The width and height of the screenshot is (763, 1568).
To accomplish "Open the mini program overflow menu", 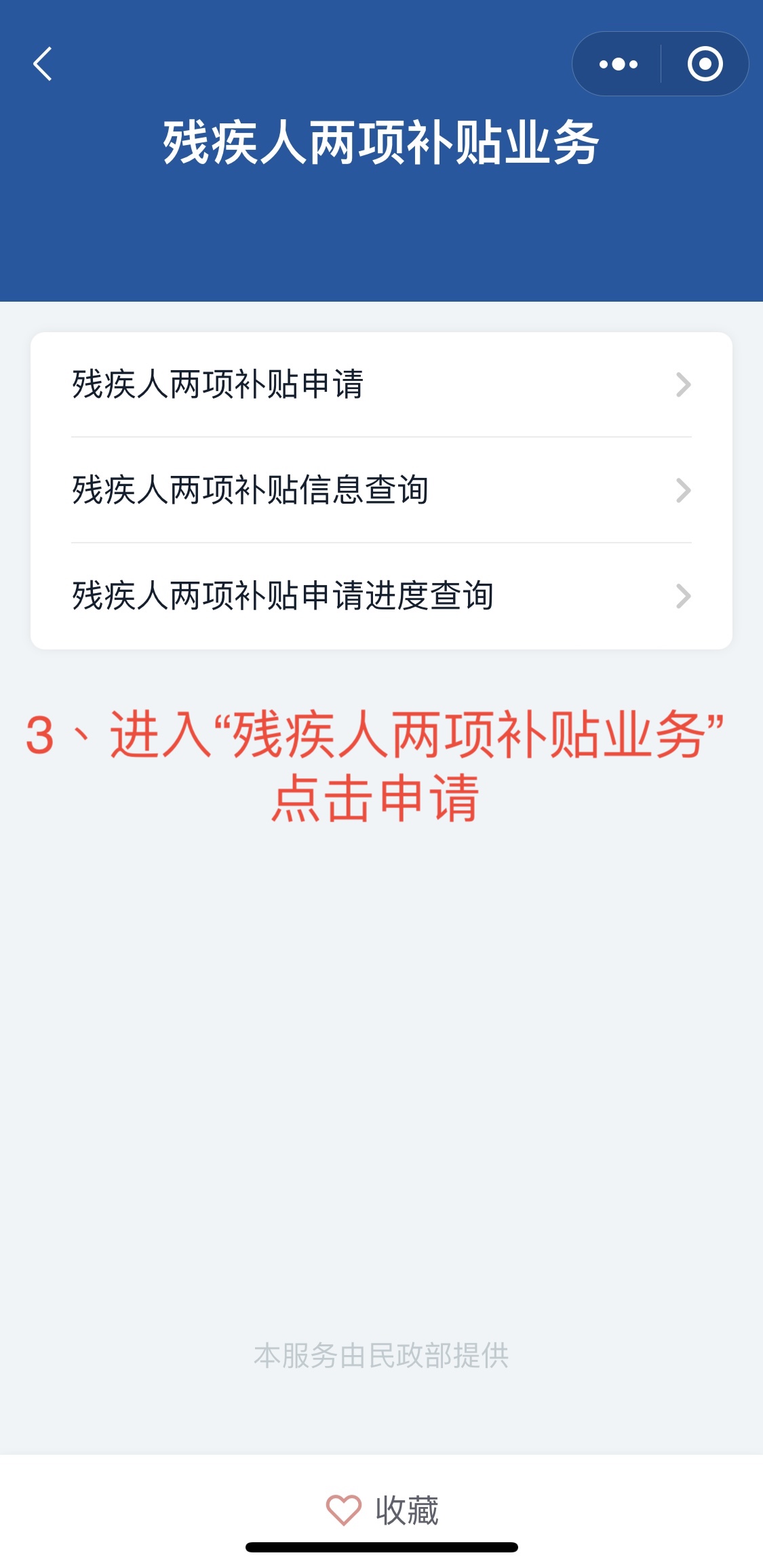I will point(618,64).
